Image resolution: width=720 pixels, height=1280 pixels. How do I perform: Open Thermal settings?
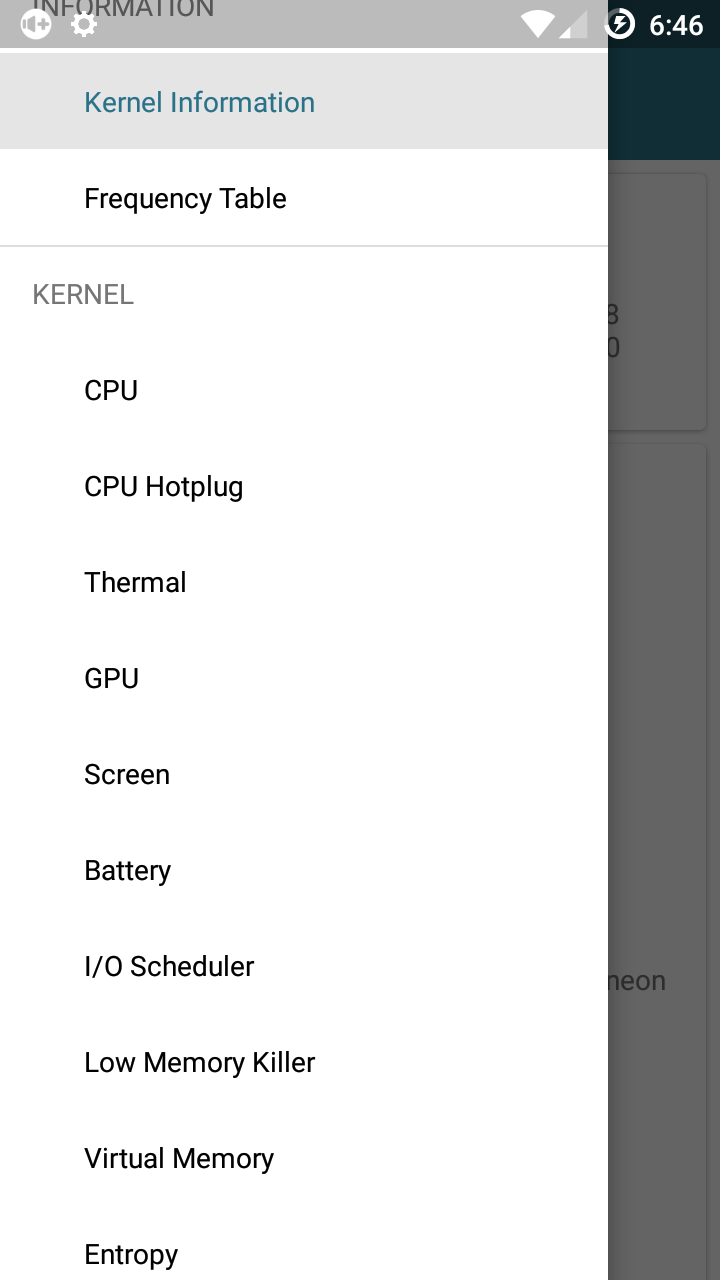(x=304, y=582)
